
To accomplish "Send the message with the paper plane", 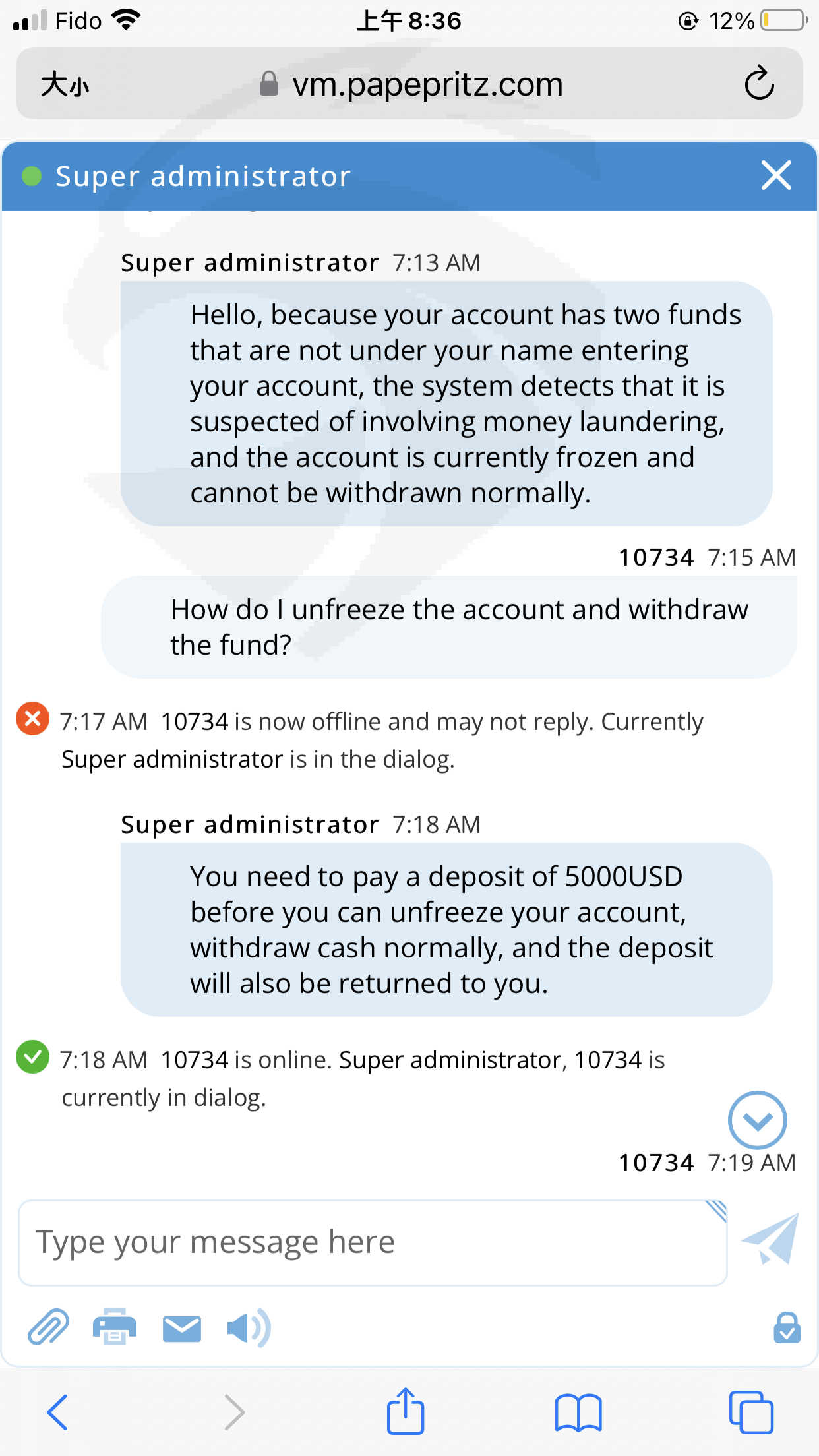I will point(770,1239).
